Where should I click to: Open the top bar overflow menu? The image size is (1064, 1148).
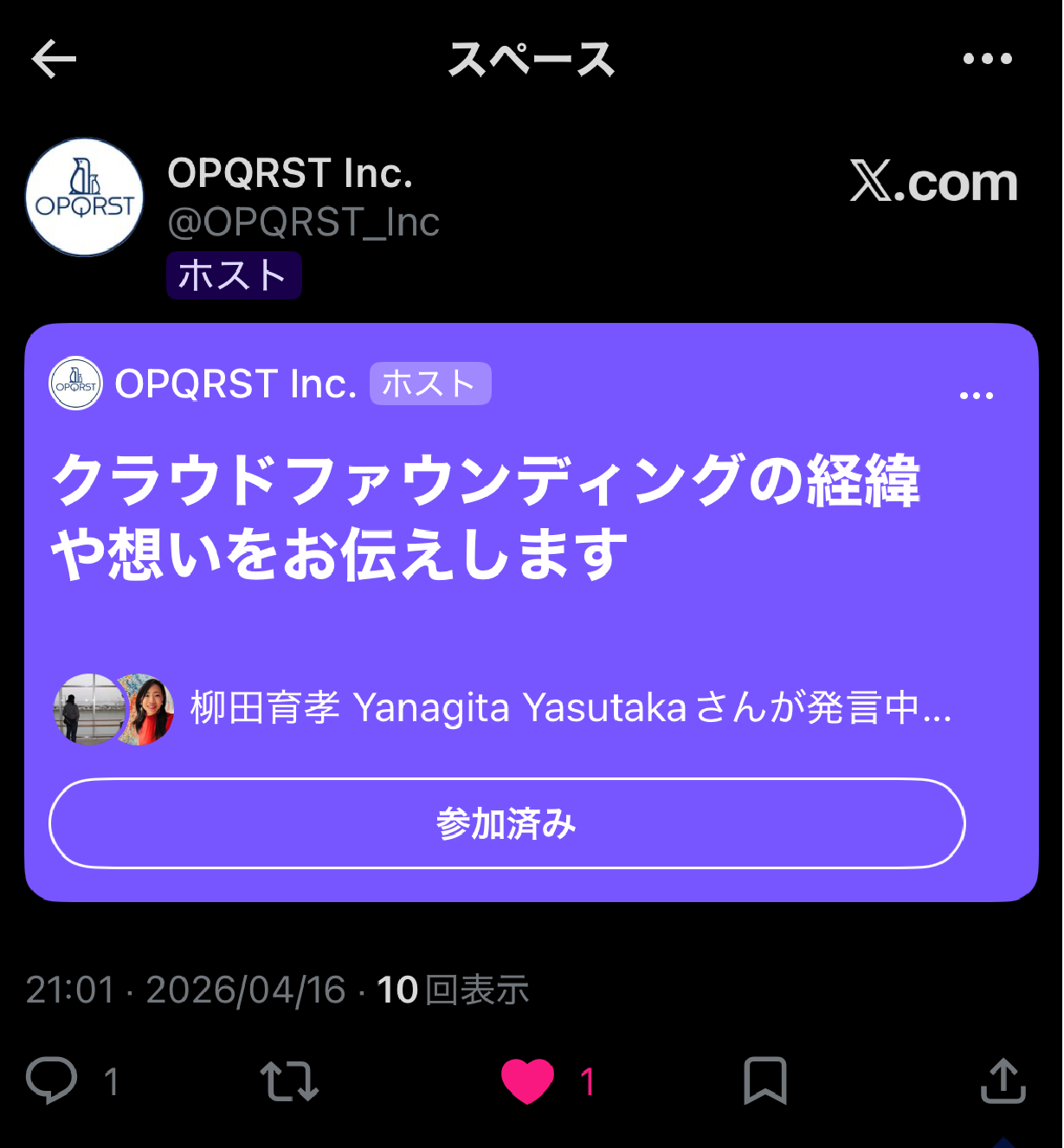(987, 59)
